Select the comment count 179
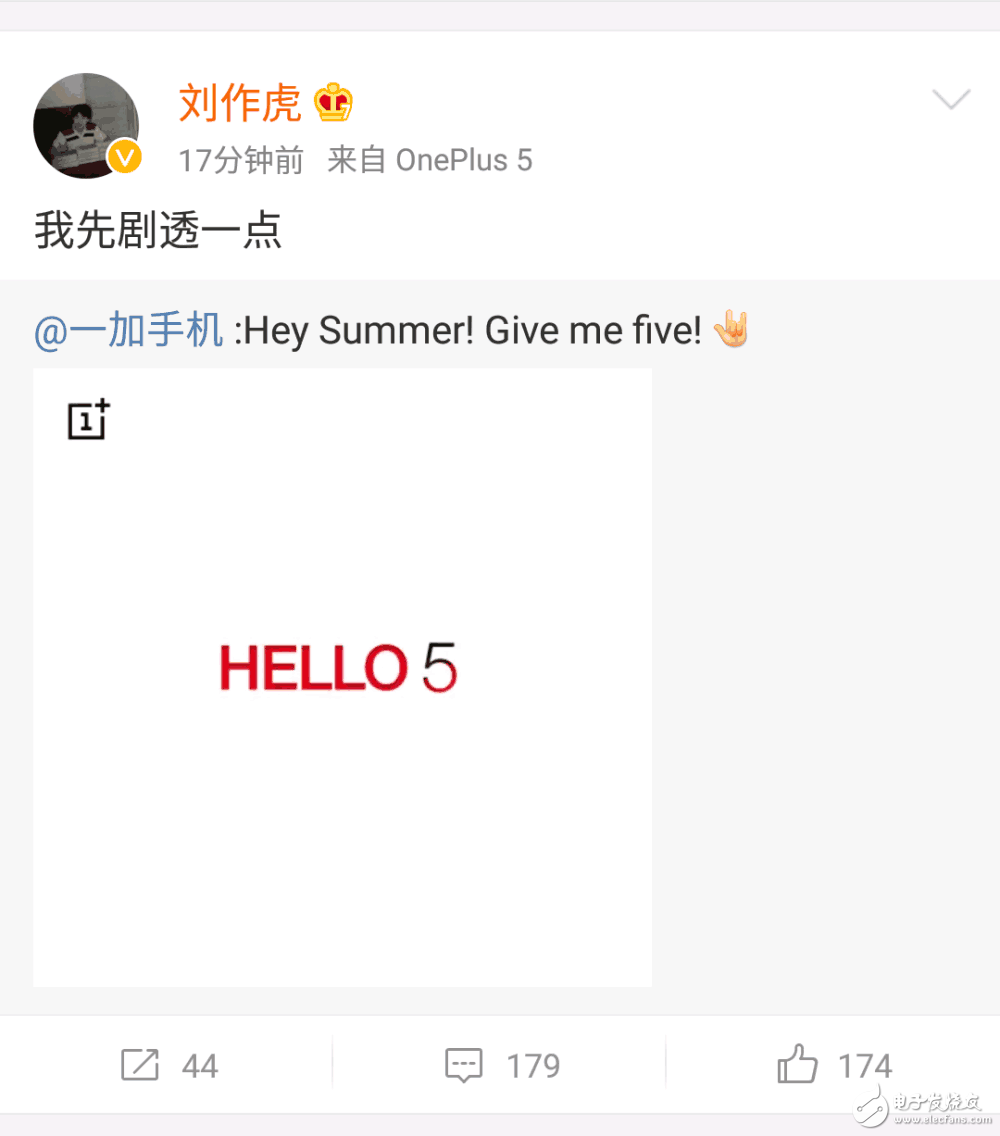This screenshot has width=1000, height=1136. 533,1064
